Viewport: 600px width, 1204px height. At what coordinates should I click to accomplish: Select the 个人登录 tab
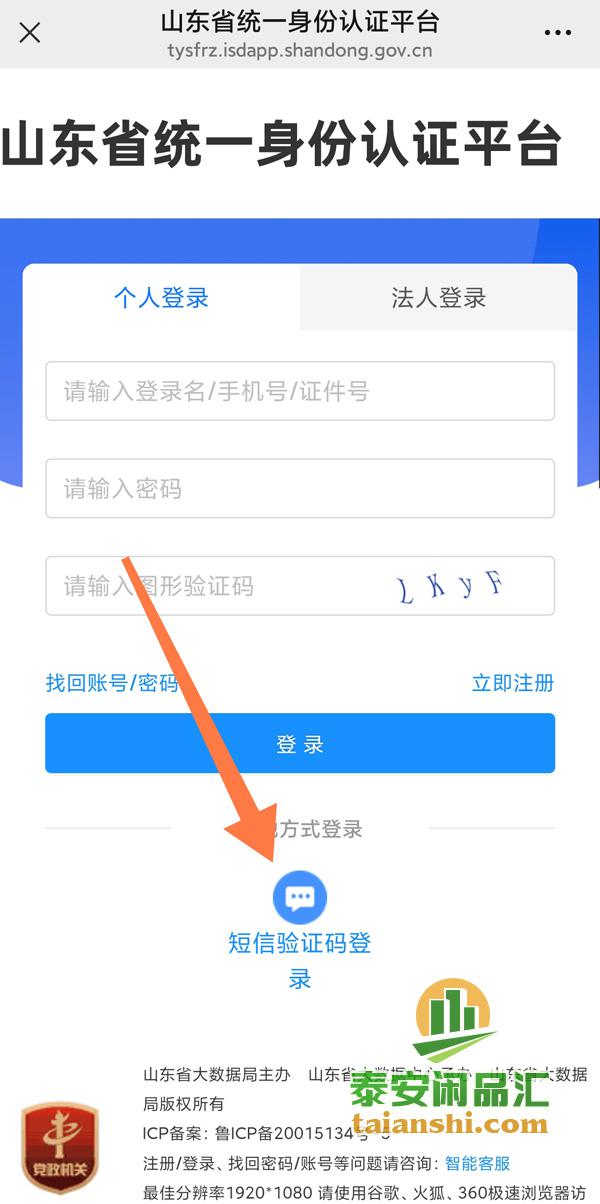161,298
